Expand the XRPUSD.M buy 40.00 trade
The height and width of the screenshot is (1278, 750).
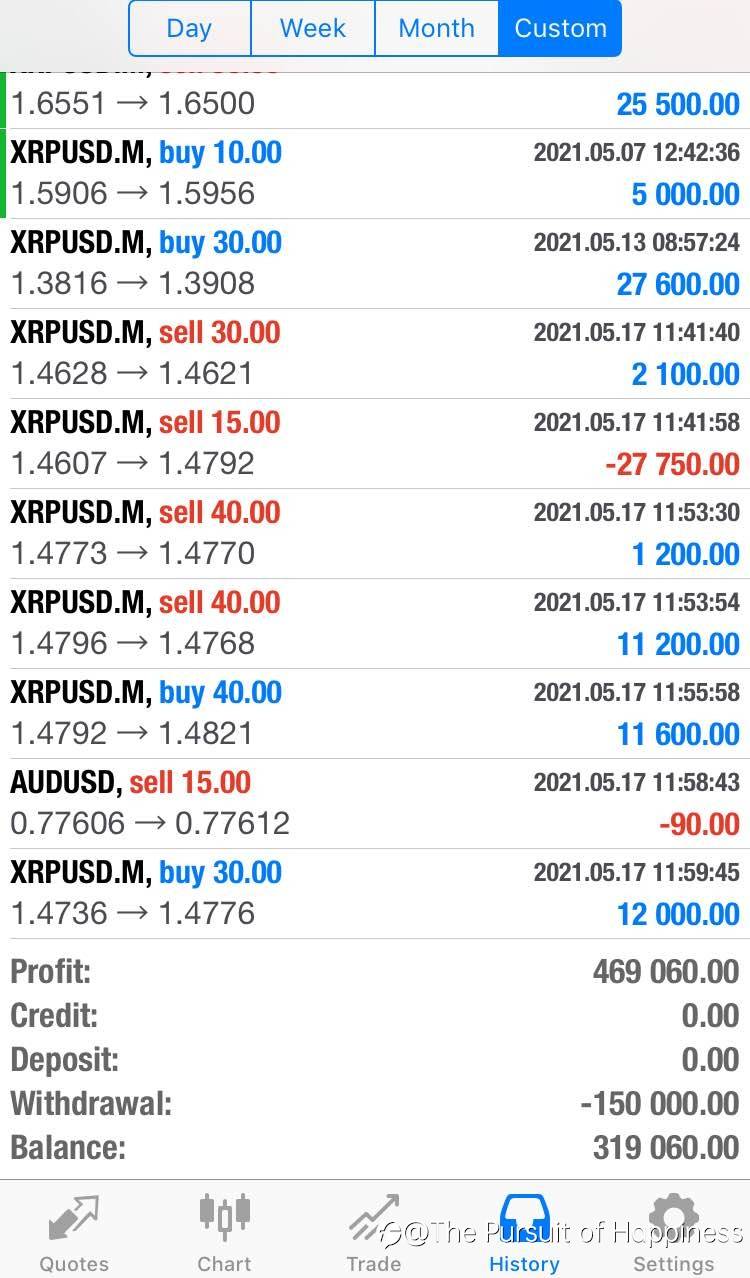[375, 714]
